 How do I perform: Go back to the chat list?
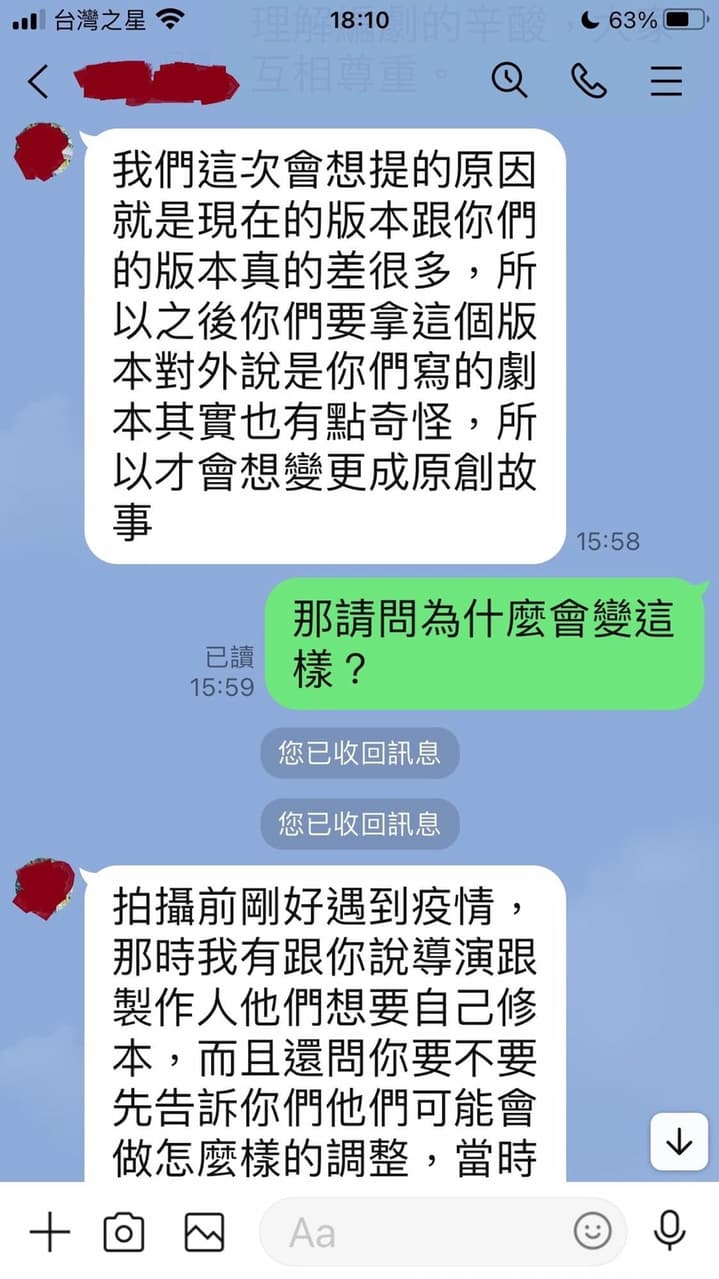38,81
